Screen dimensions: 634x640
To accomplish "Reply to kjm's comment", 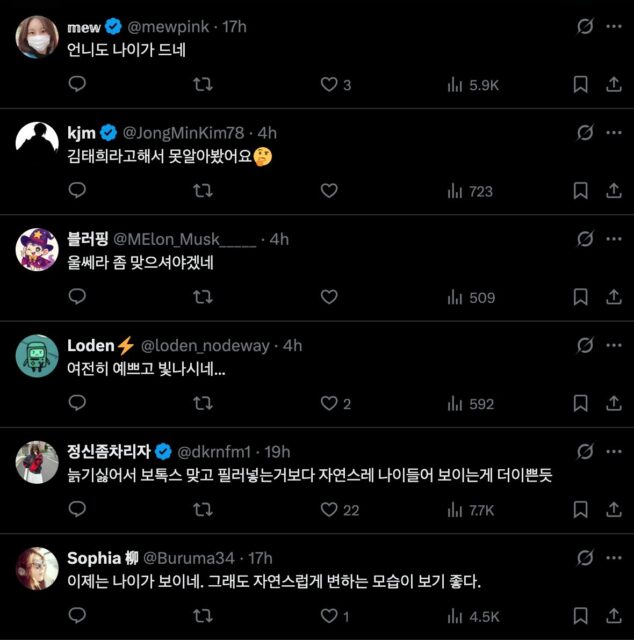I will click(78, 191).
